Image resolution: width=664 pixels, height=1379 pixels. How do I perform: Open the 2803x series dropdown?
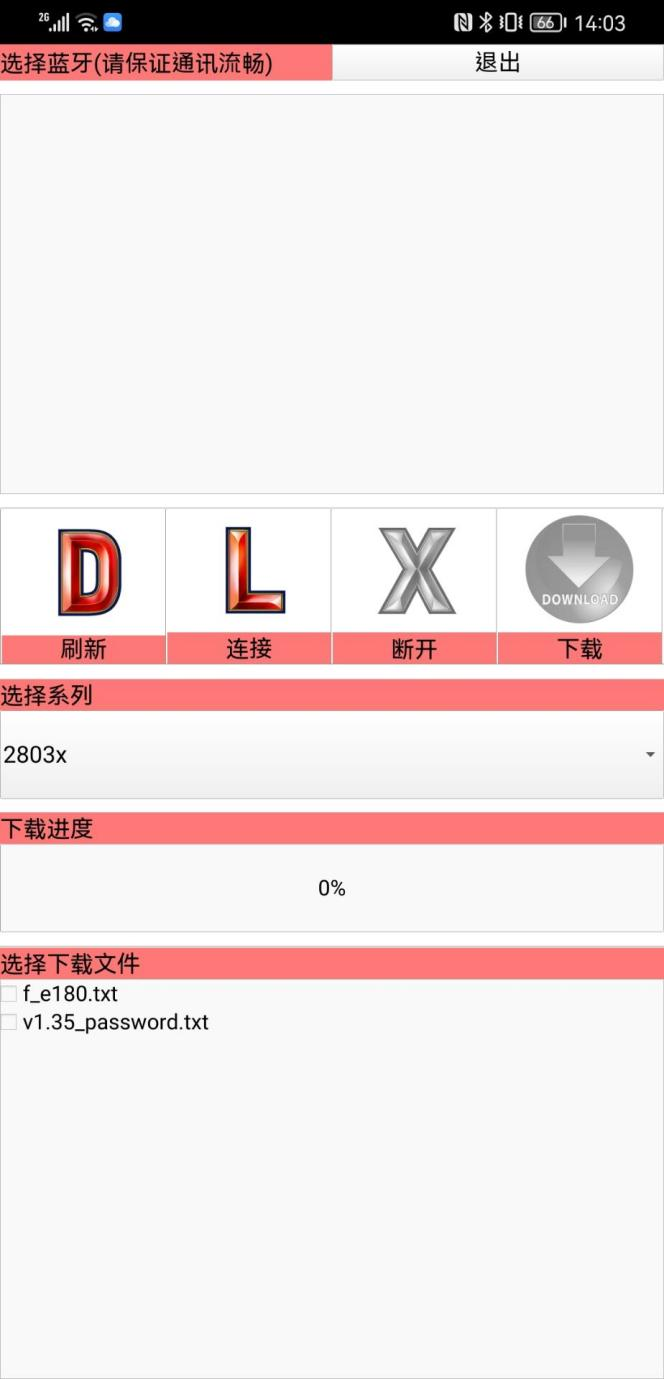331,755
